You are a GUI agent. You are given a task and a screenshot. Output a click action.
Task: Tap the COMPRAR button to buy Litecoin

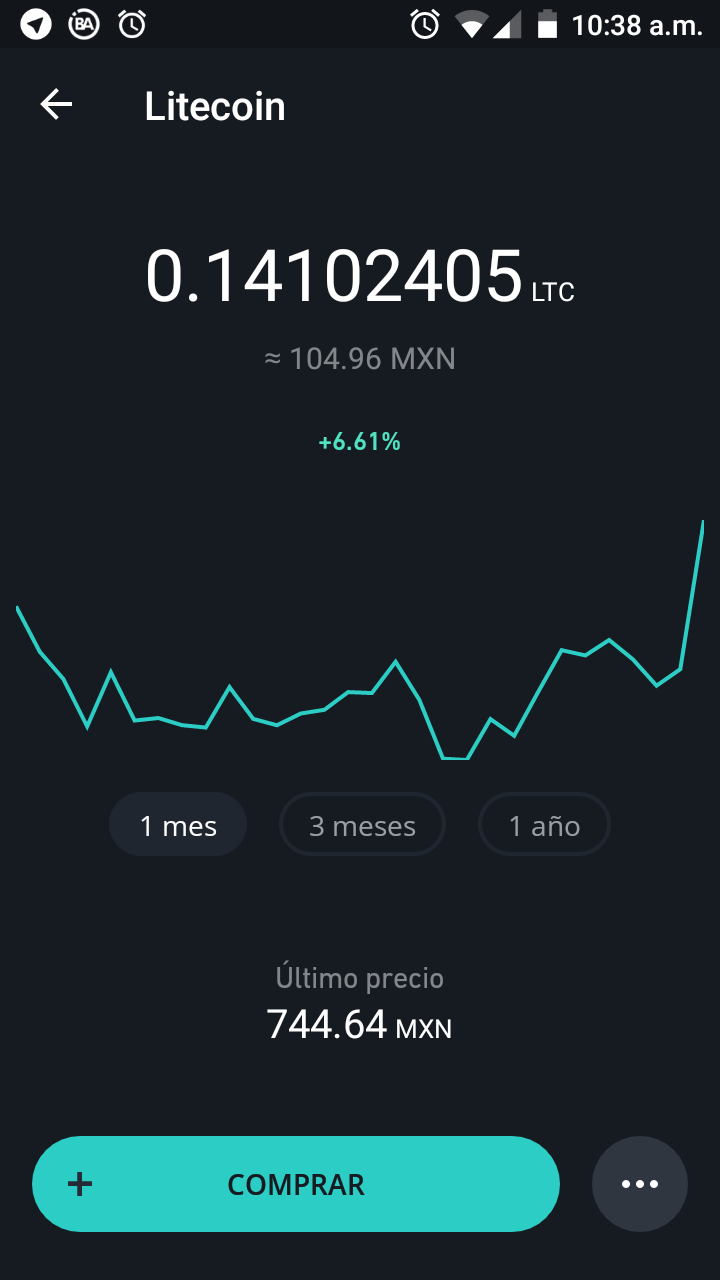coord(296,1184)
